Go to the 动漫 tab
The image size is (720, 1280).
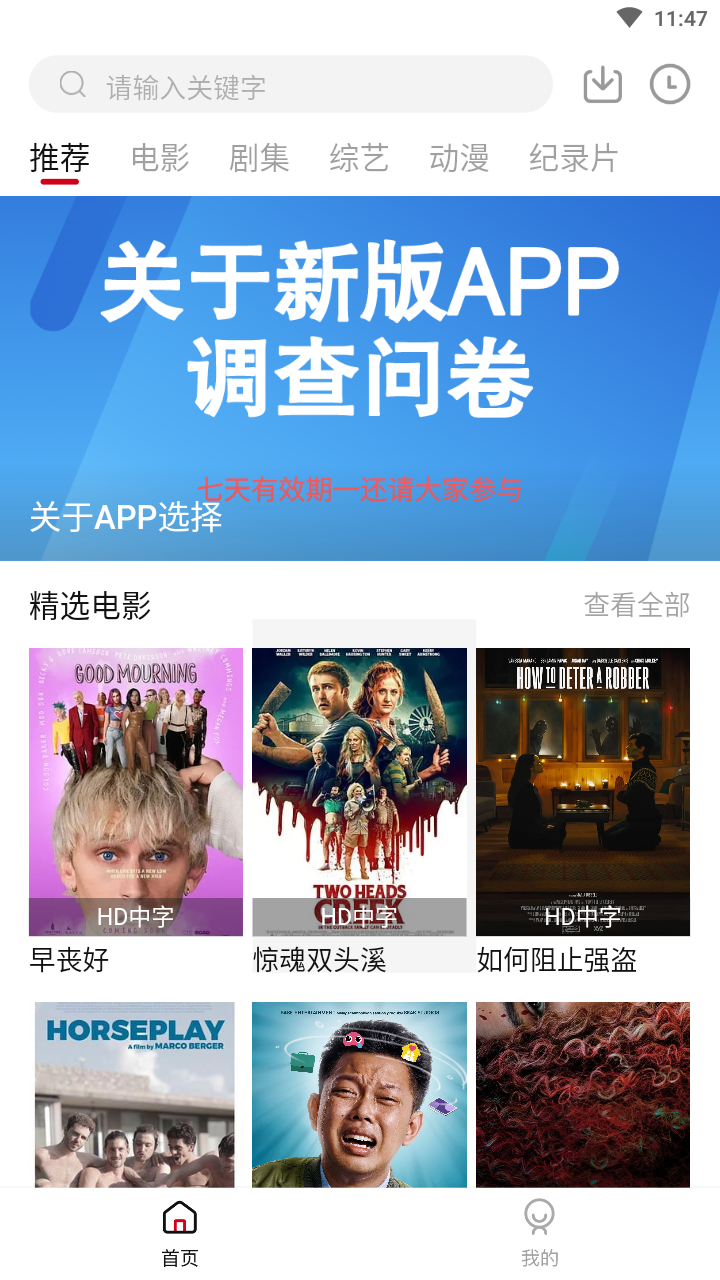click(x=459, y=158)
